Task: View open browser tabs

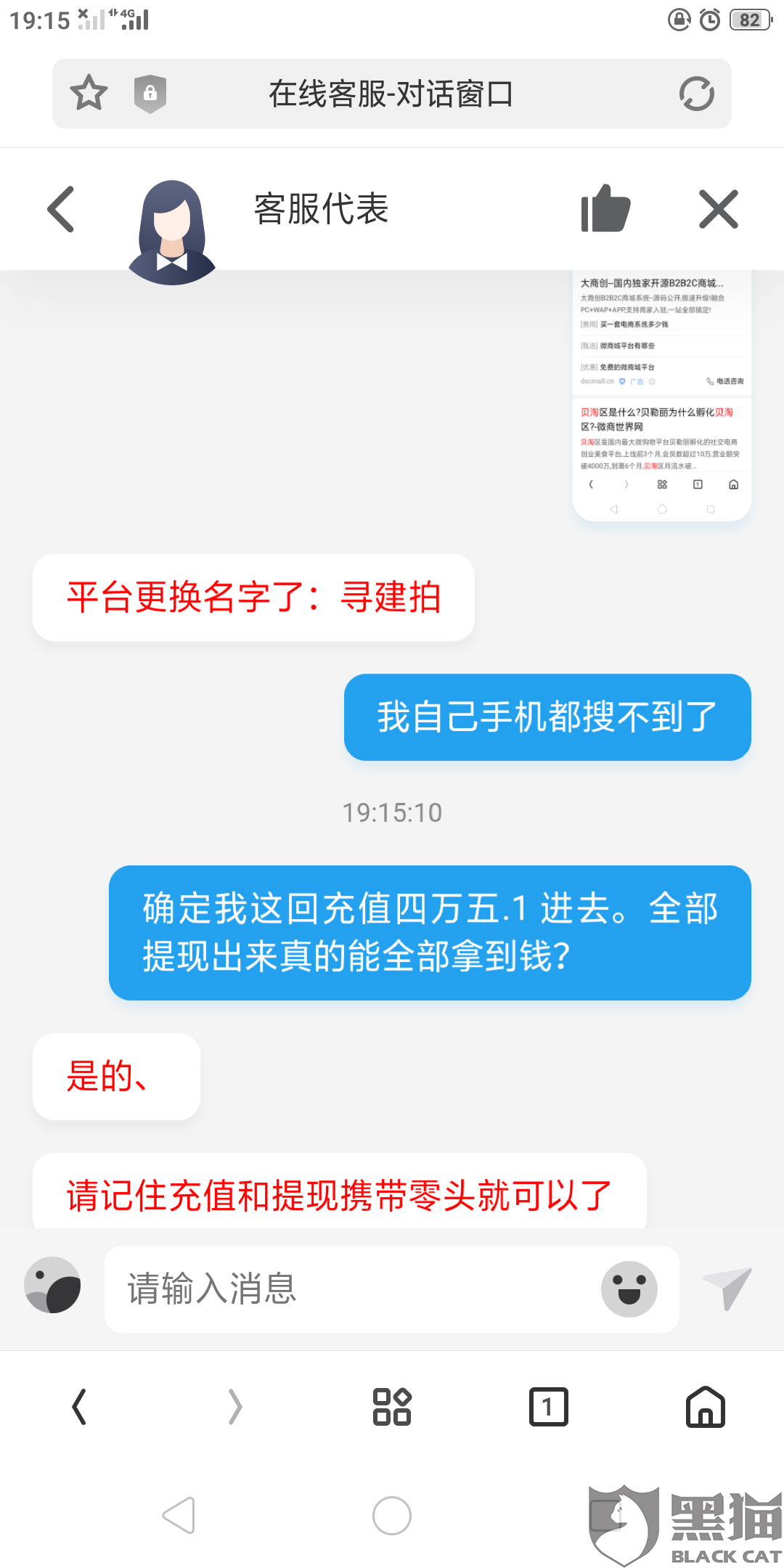Action: tap(549, 1407)
